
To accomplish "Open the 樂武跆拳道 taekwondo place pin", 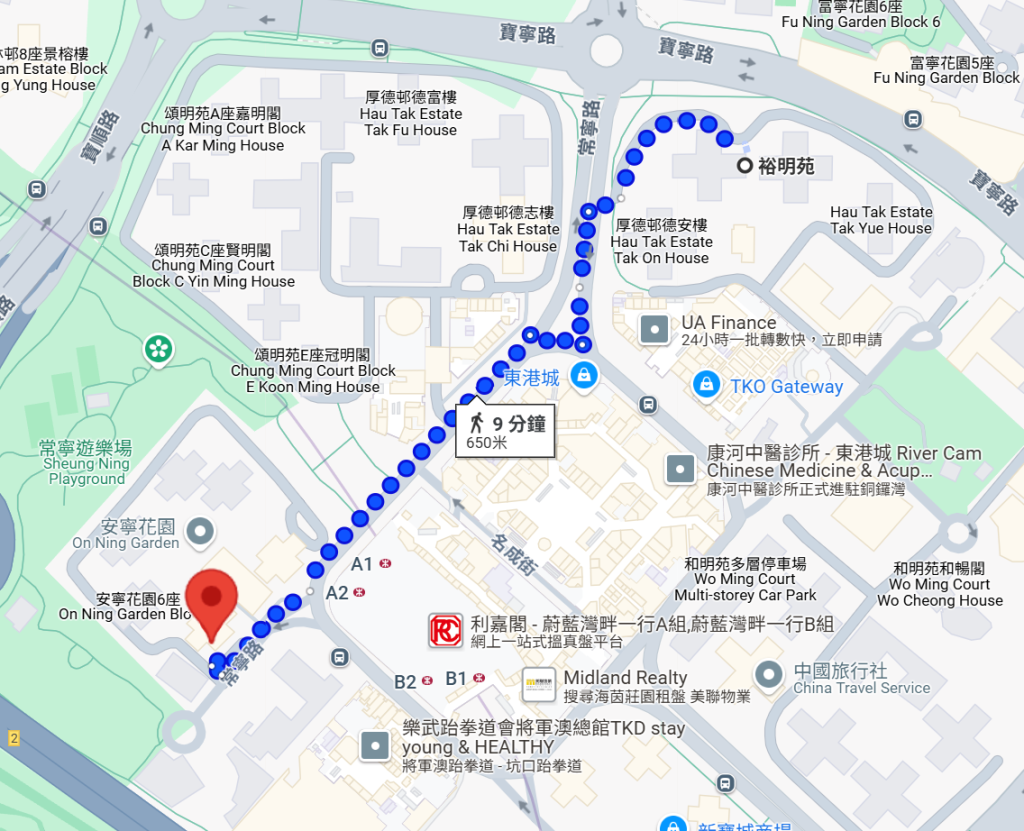I will 375,745.
